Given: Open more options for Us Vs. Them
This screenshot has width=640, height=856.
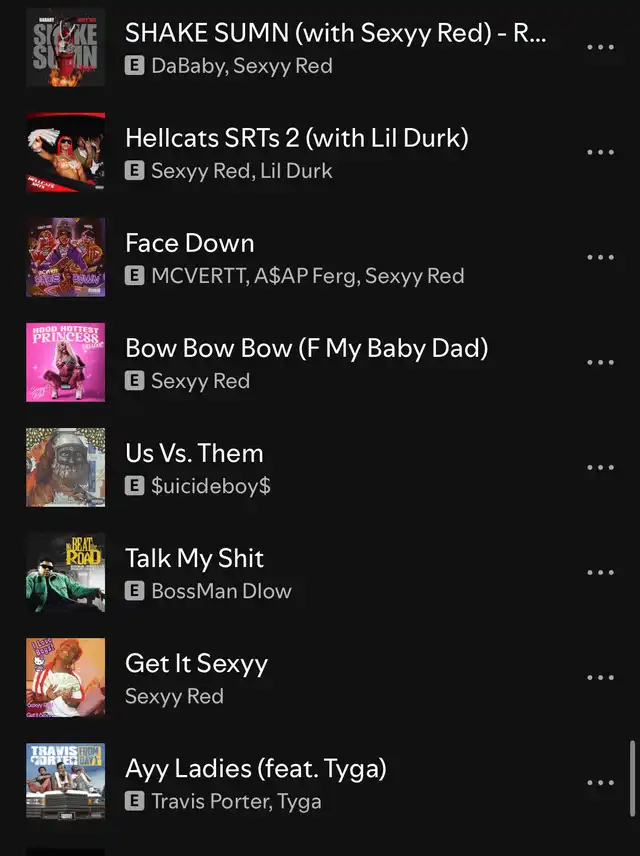Looking at the screenshot, I should coord(600,467).
